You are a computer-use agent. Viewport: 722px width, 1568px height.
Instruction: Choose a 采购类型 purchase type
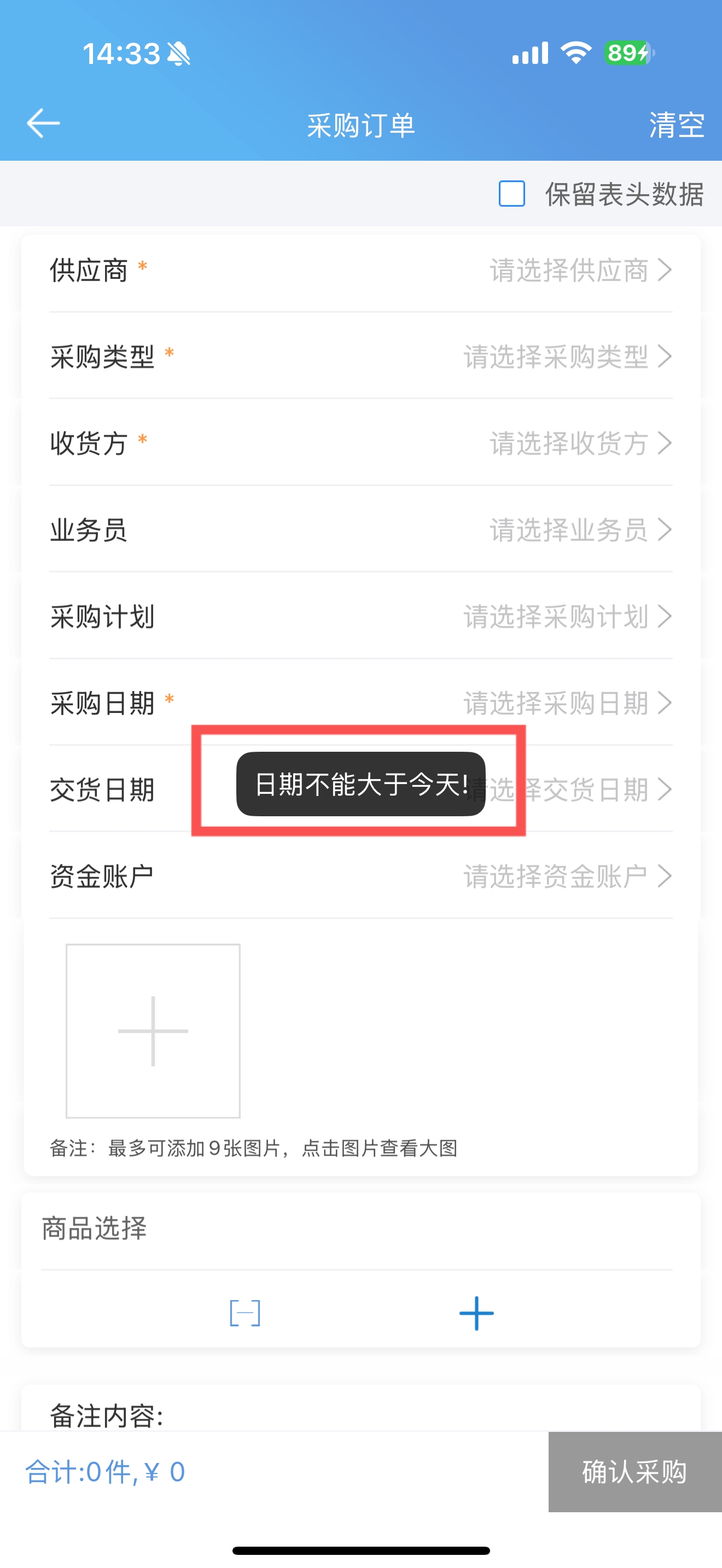coord(361,356)
